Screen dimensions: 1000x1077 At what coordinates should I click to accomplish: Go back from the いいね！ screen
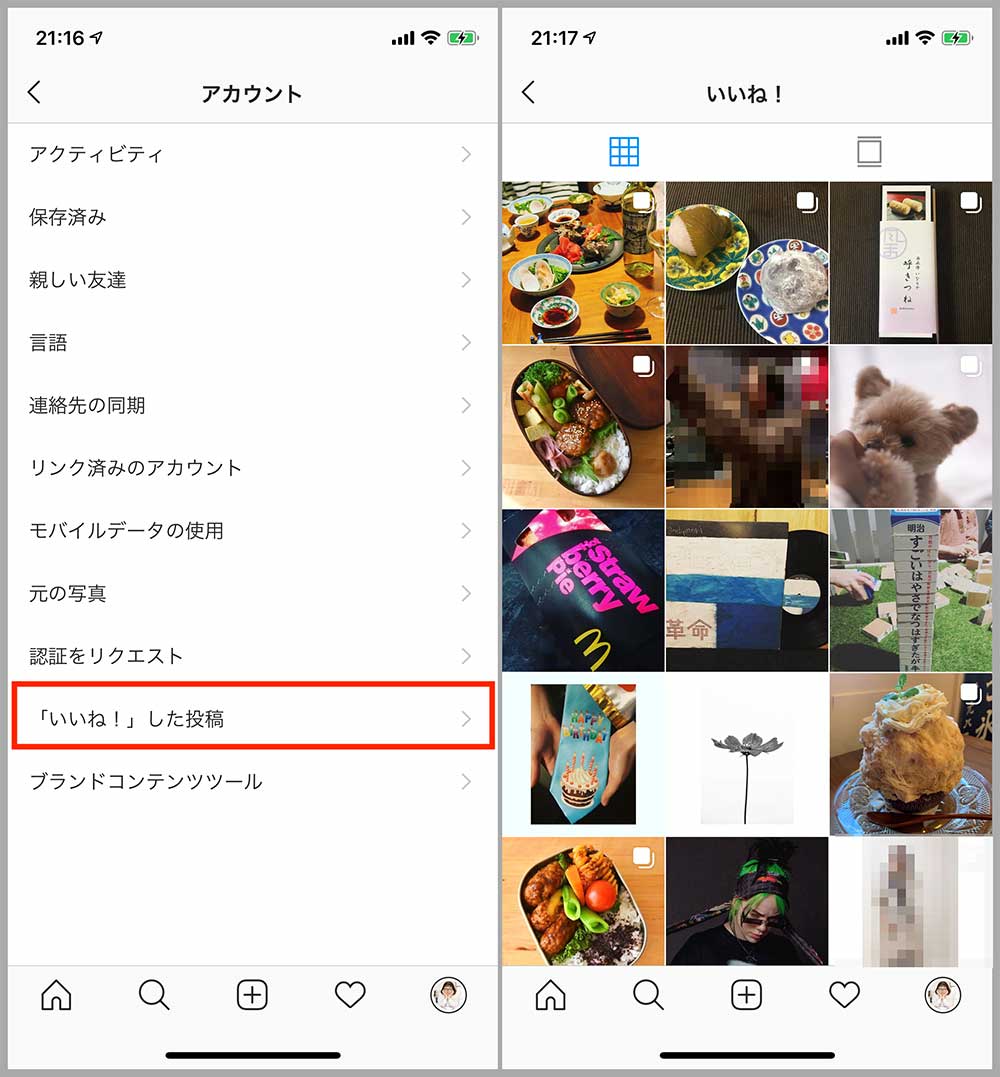click(x=529, y=93)
